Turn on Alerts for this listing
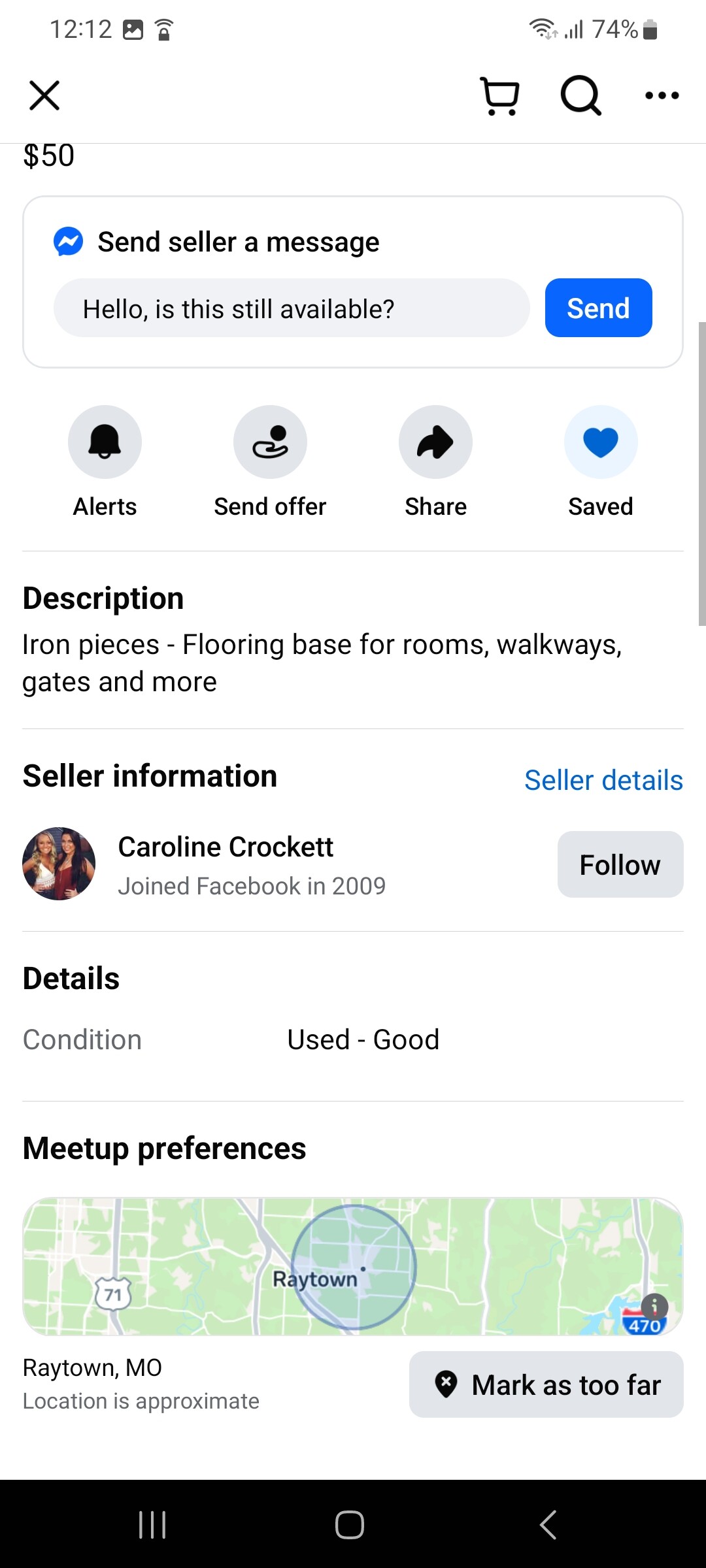The height and width of the screenshot is (1568, 706). (105, 442)
